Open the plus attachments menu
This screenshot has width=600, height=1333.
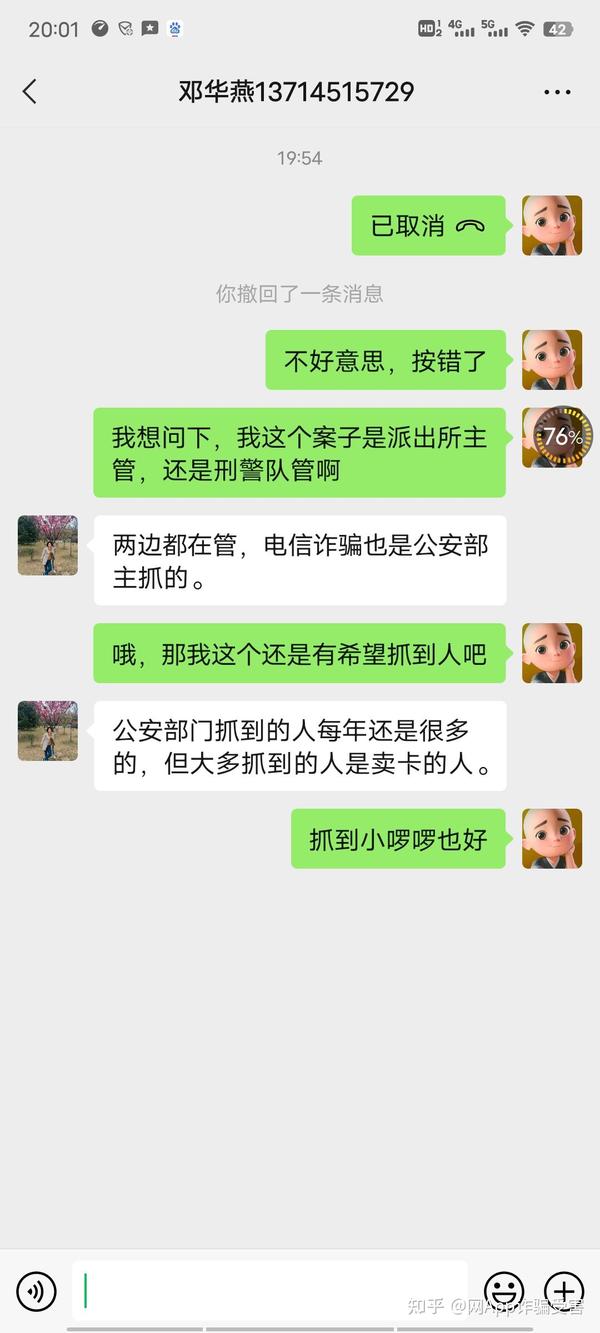pyautogui.click(x=564, y=1291)
